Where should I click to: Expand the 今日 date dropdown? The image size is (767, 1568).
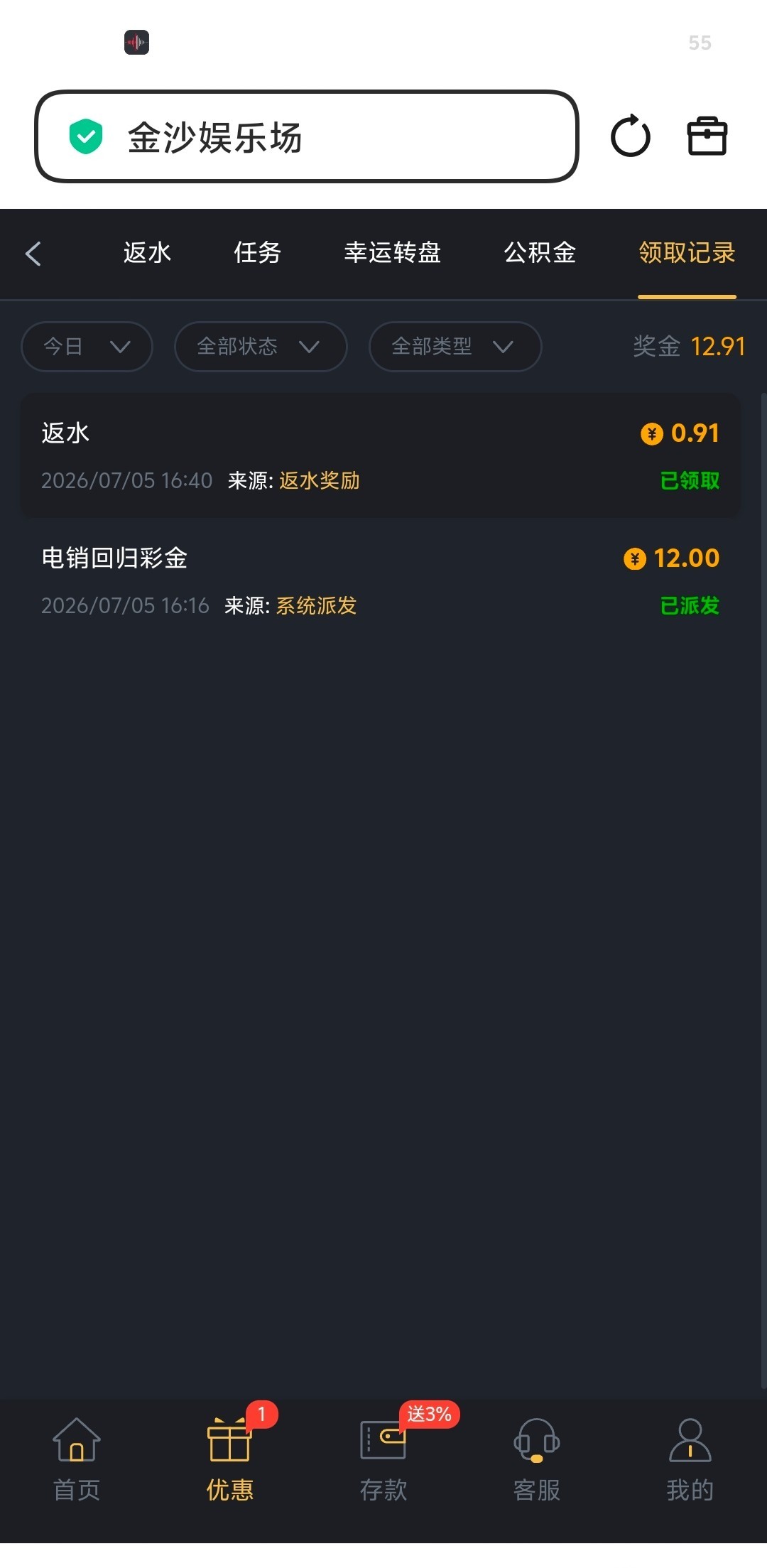coord(87,347)
